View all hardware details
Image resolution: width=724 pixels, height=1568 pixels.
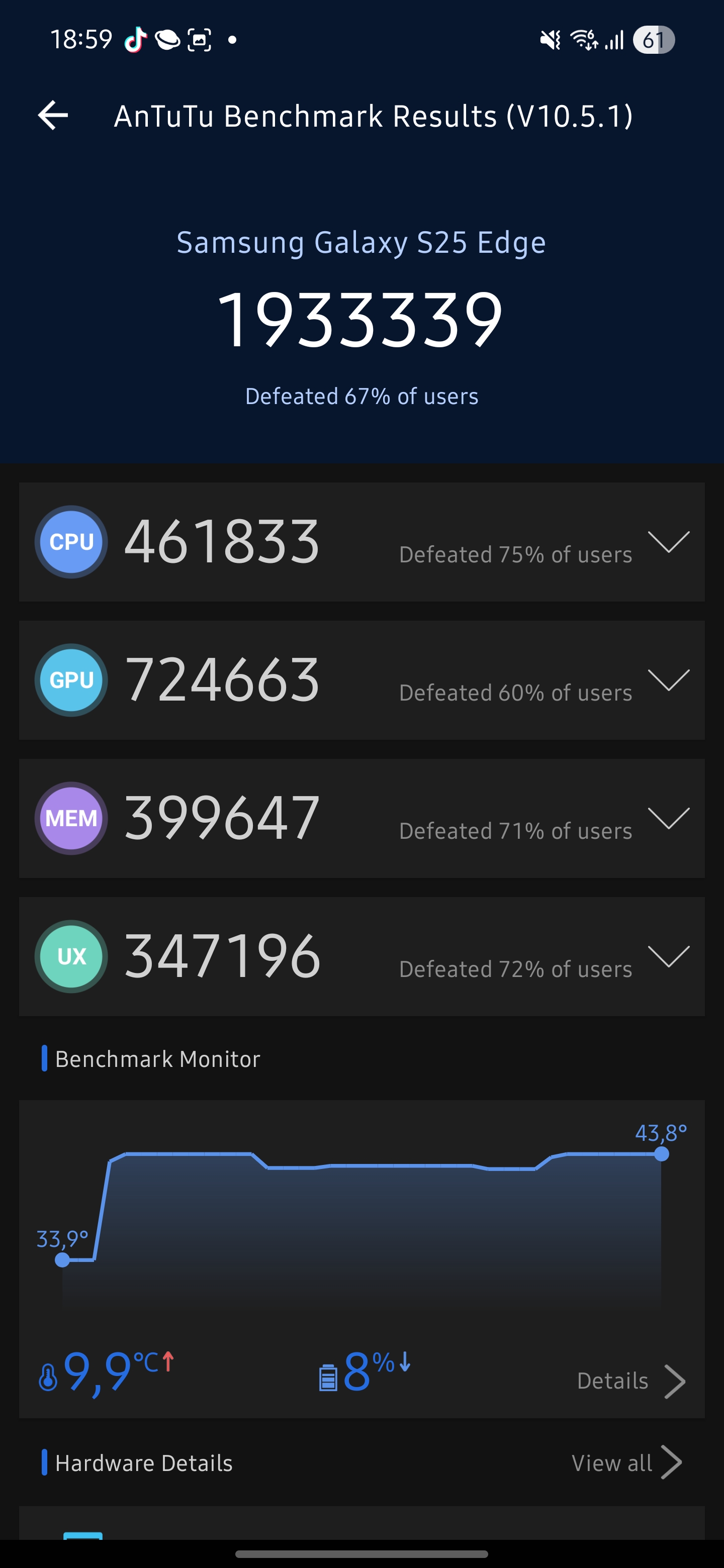pos(626,1462)
